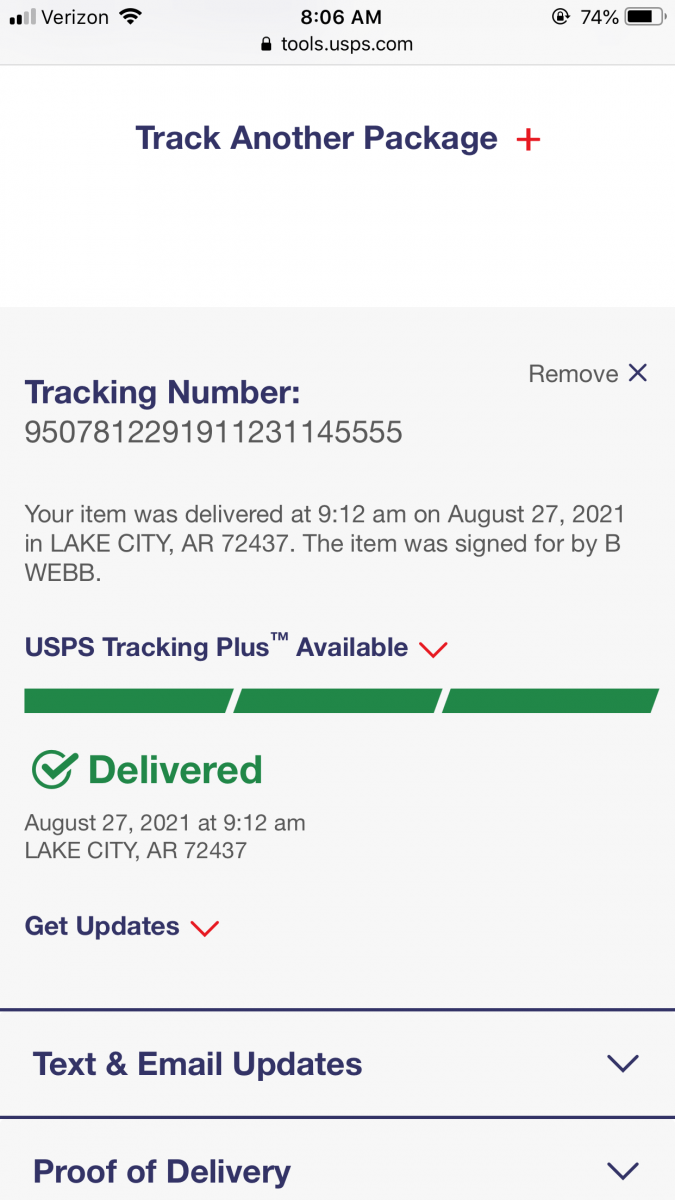This screenshot has width=675, height=1200.
Task: Expand Proof of Delivery section
Action: point(337,1170)
